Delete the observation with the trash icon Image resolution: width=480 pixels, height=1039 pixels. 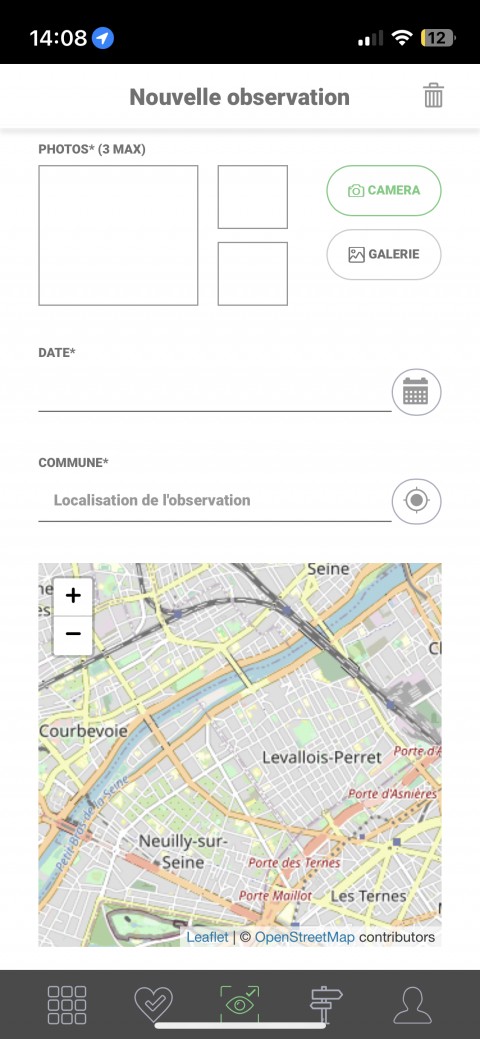[x=434, y=95]
